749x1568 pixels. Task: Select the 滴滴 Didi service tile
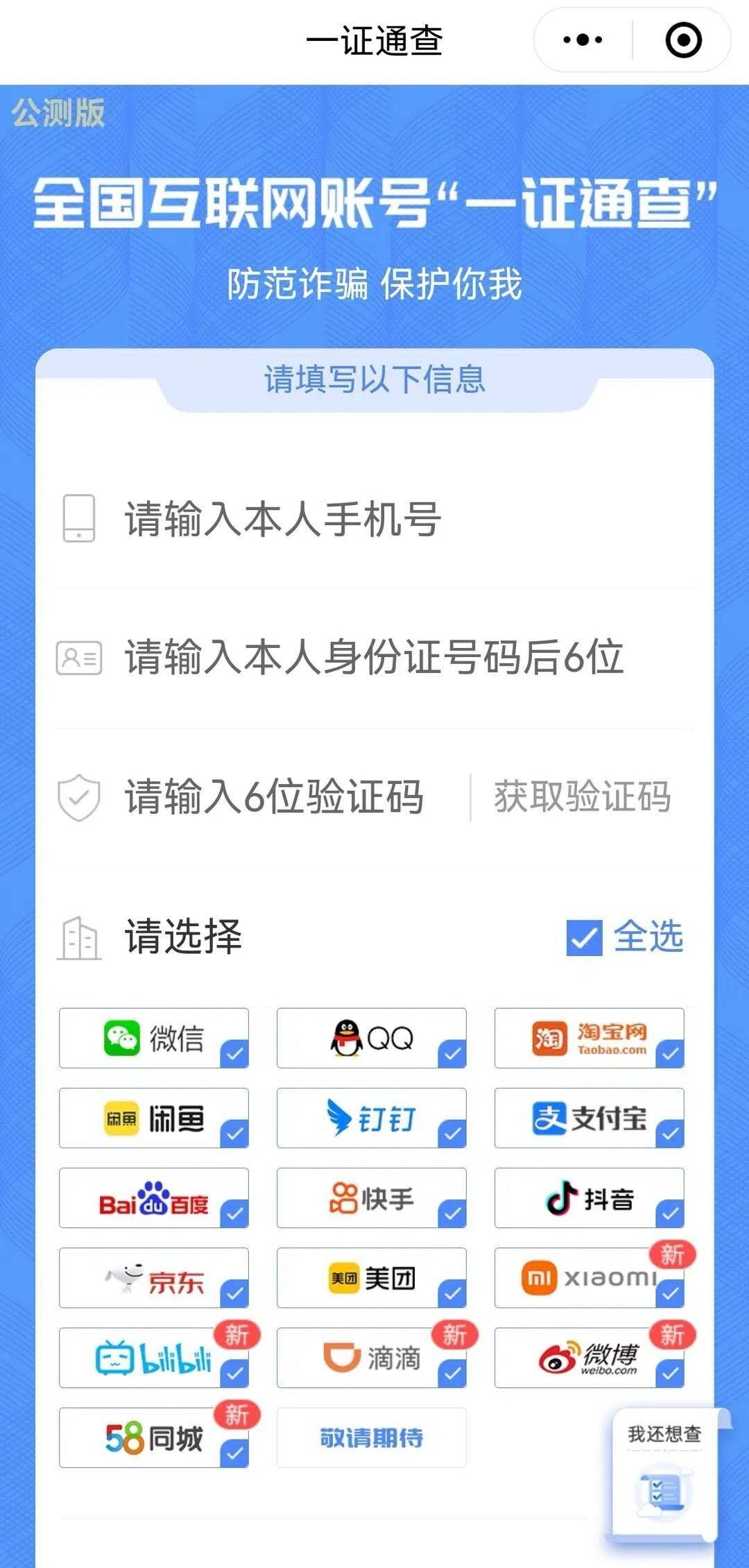[x=371, y=1358]
